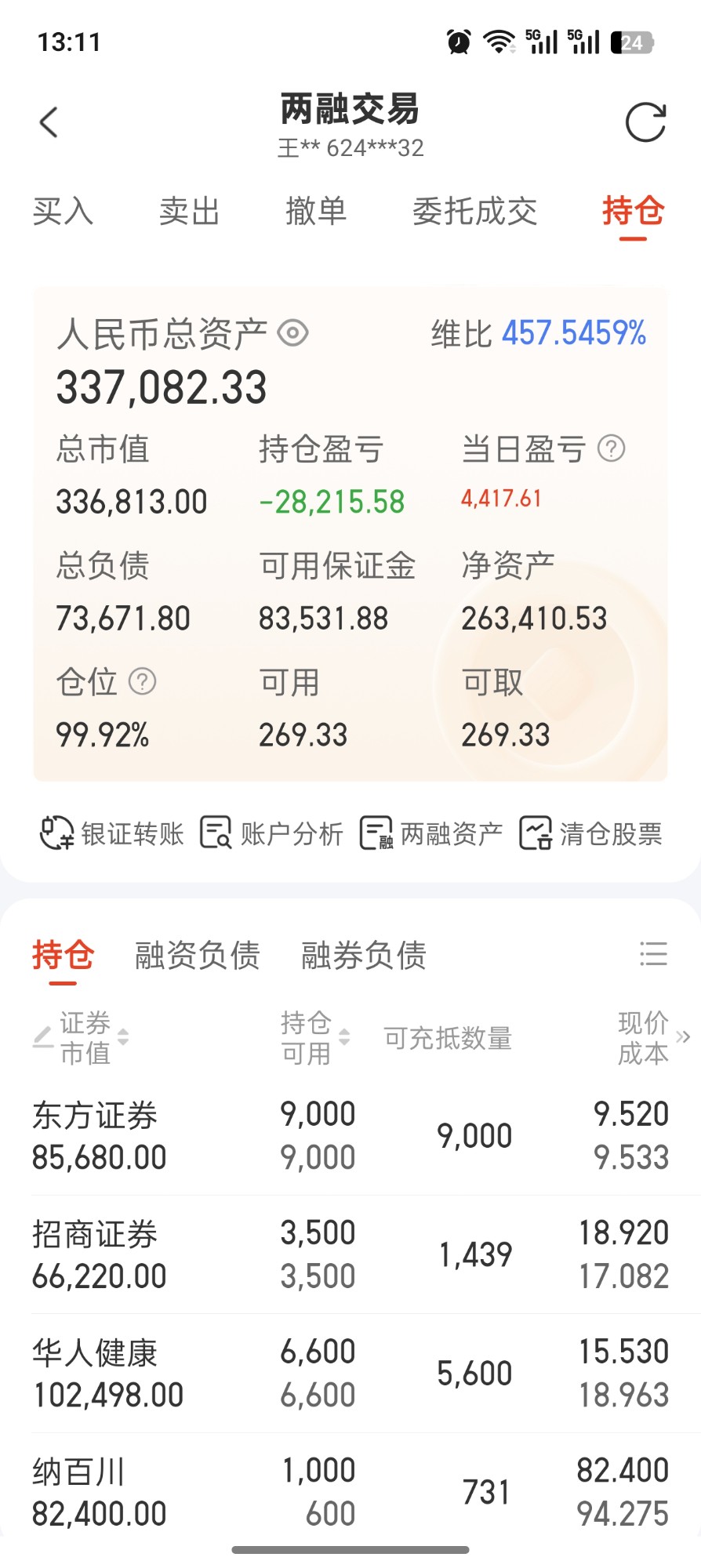This screenshot has width=701, height=1568.
Task: Open 银证转账
Action: (x=111, y=833)
